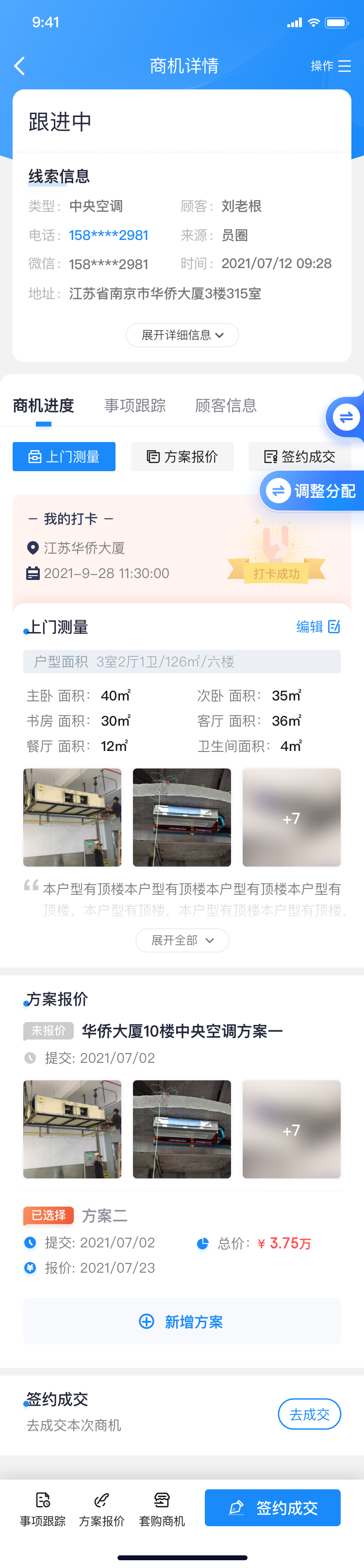Open 华侨大厦10楼中央空调方案一
Viewport: 364px width, 1568px height.
coord(182,1031)
